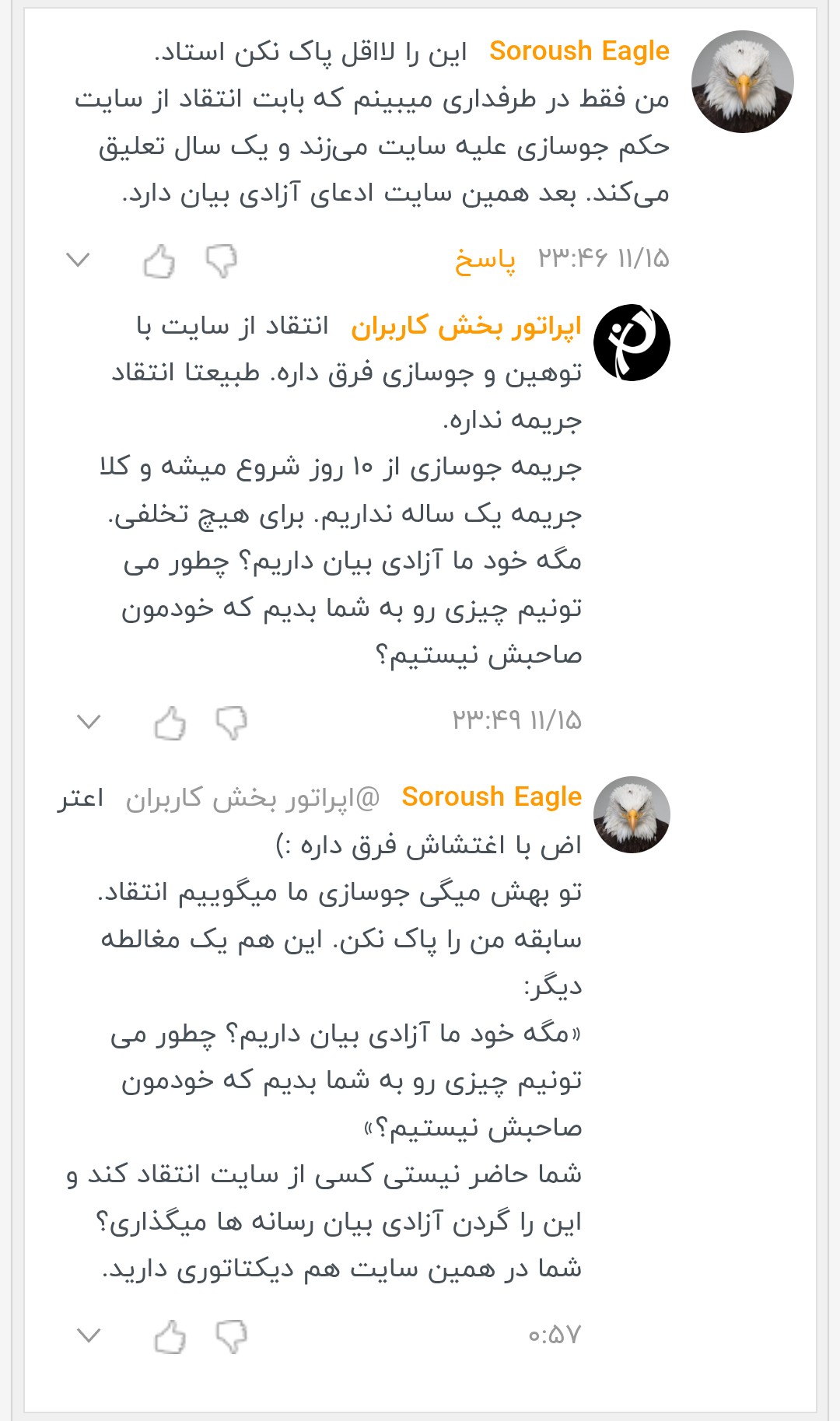The image size is (840, 1421).
Task: Like the اپراتور بخش کاربران reply at 23:49
Action: [x=170, y=723]
